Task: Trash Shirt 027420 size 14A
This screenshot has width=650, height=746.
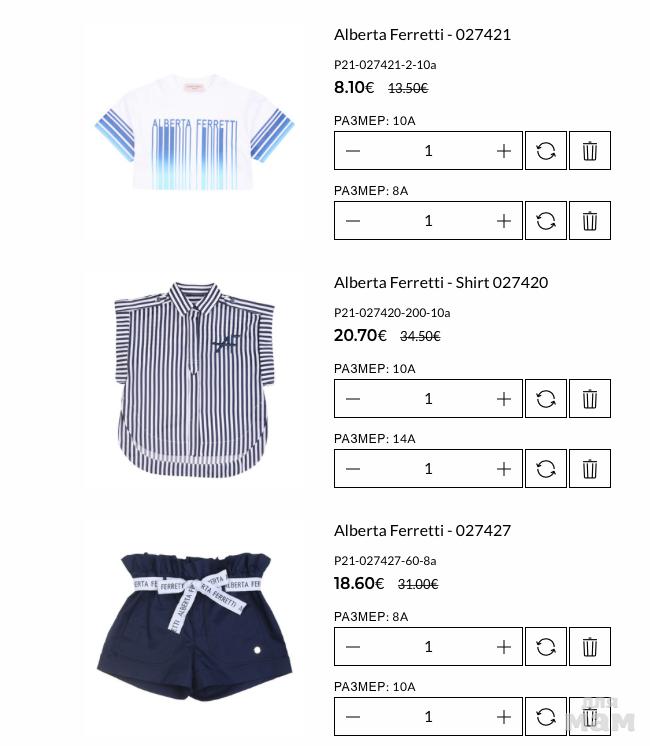Action: point(590,469)
